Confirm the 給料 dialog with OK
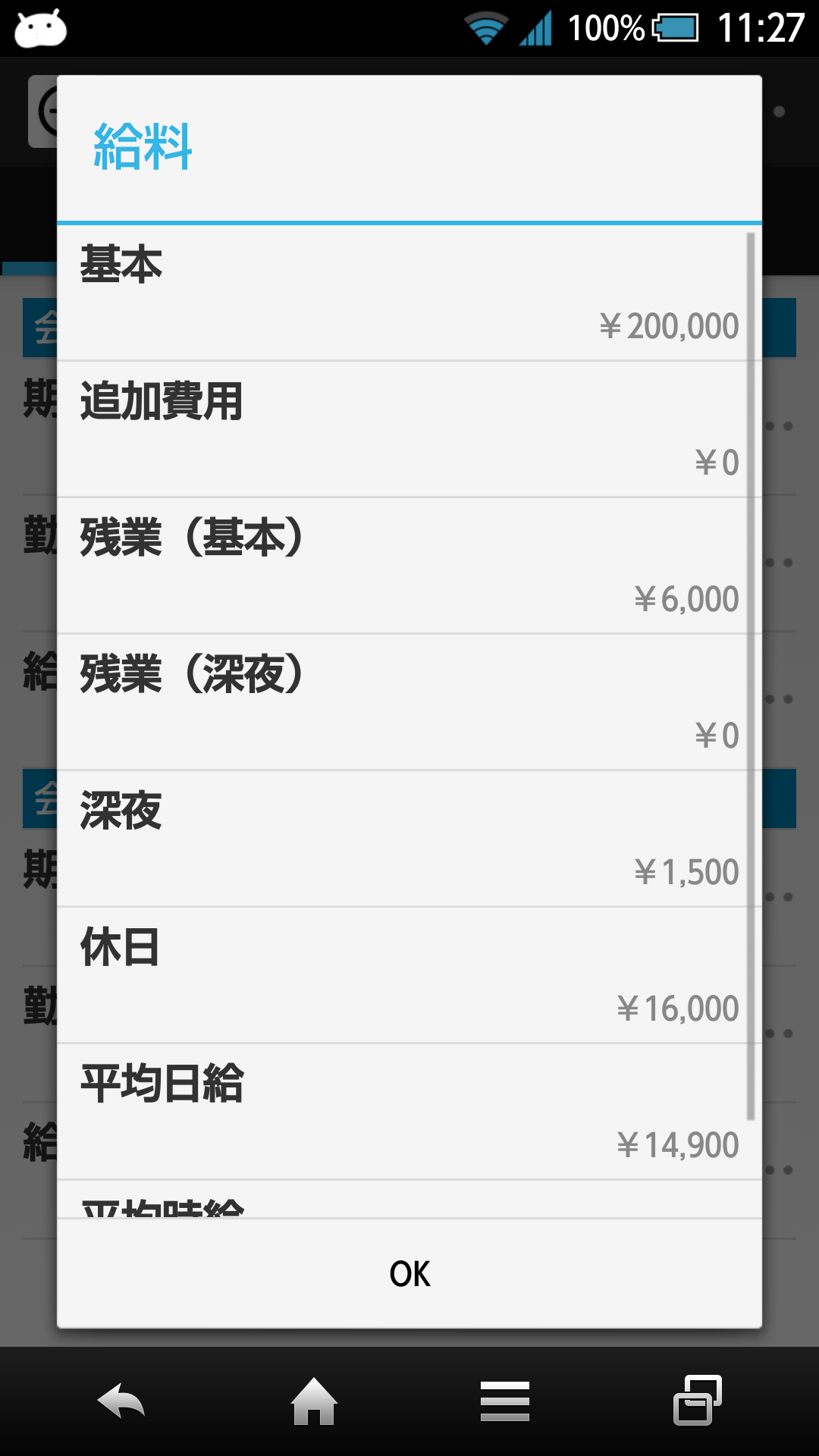 [409, 1274]
